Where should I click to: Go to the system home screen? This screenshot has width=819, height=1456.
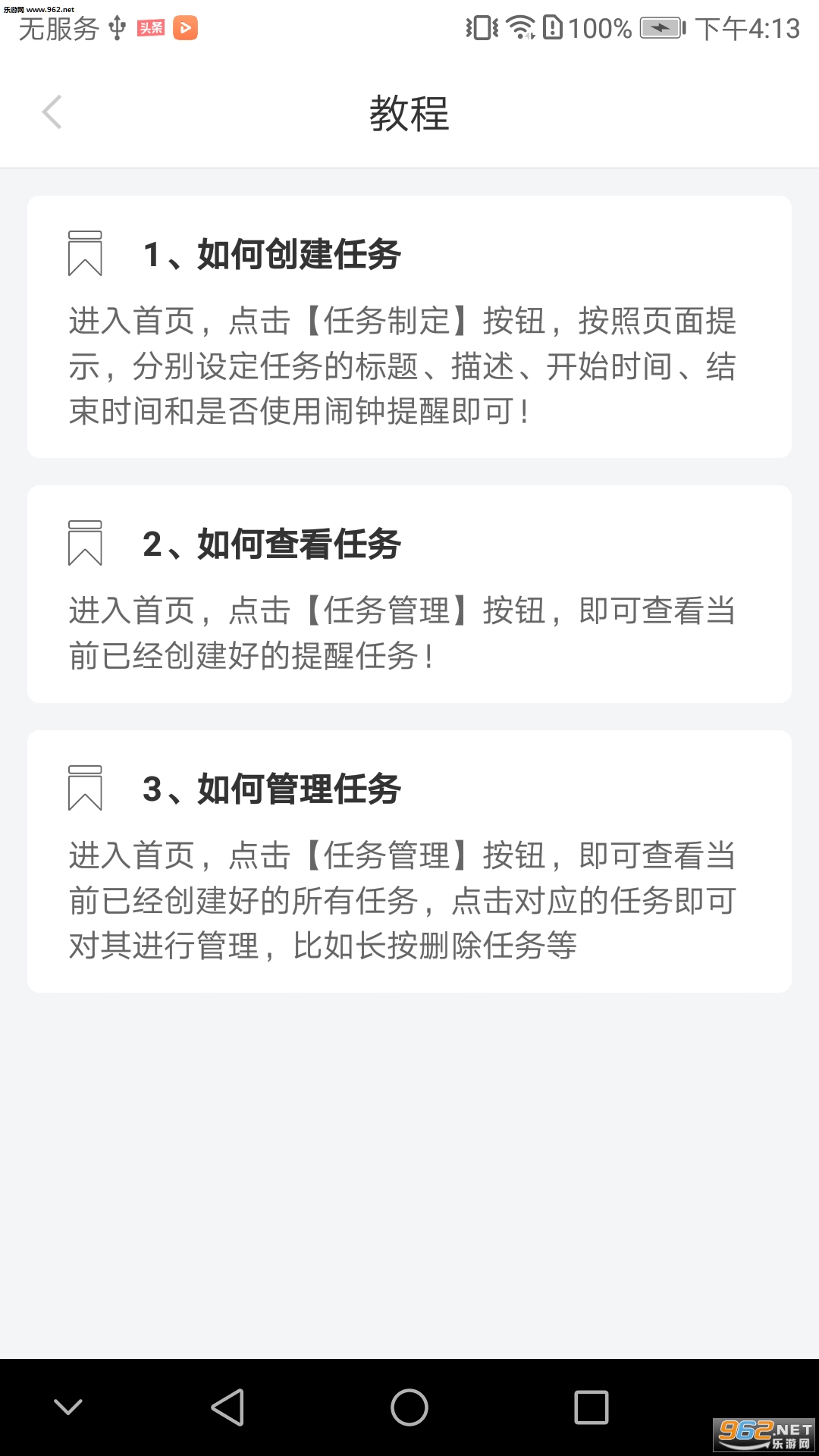[x=409, y=1407]
